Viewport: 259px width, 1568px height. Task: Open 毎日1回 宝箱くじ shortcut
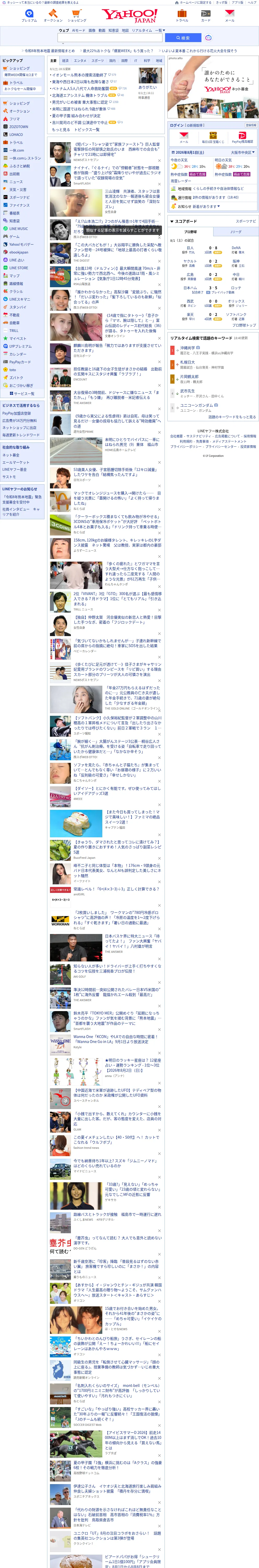213,137
